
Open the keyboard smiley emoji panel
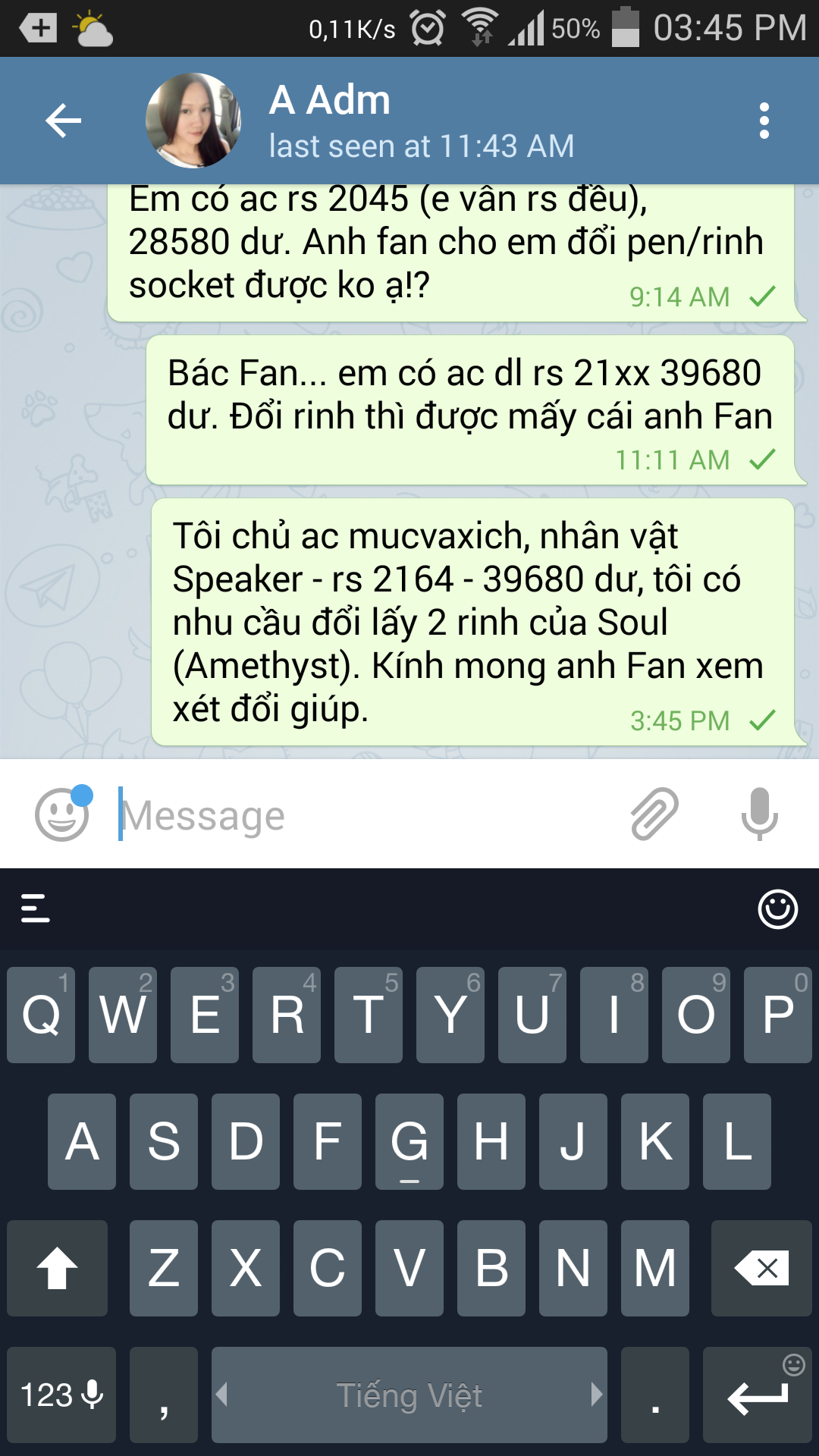777,908
